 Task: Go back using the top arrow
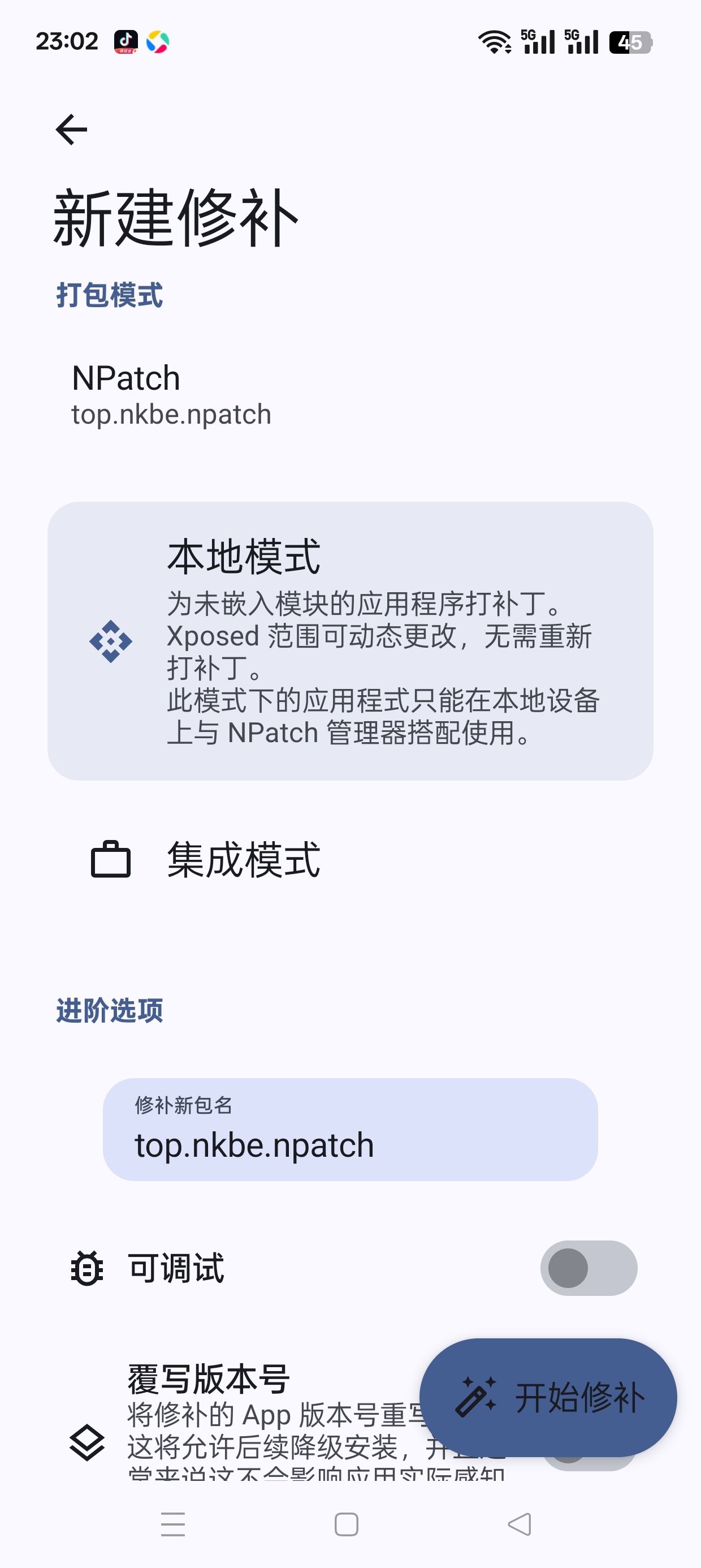click(x=71, y=129)
